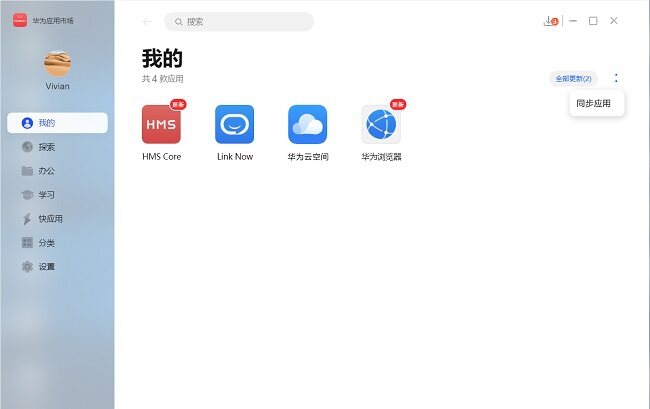The height and width of the screenshot is (409, 650).
Task: Close the Huawei AppGallery window
Action: (614, 21)
